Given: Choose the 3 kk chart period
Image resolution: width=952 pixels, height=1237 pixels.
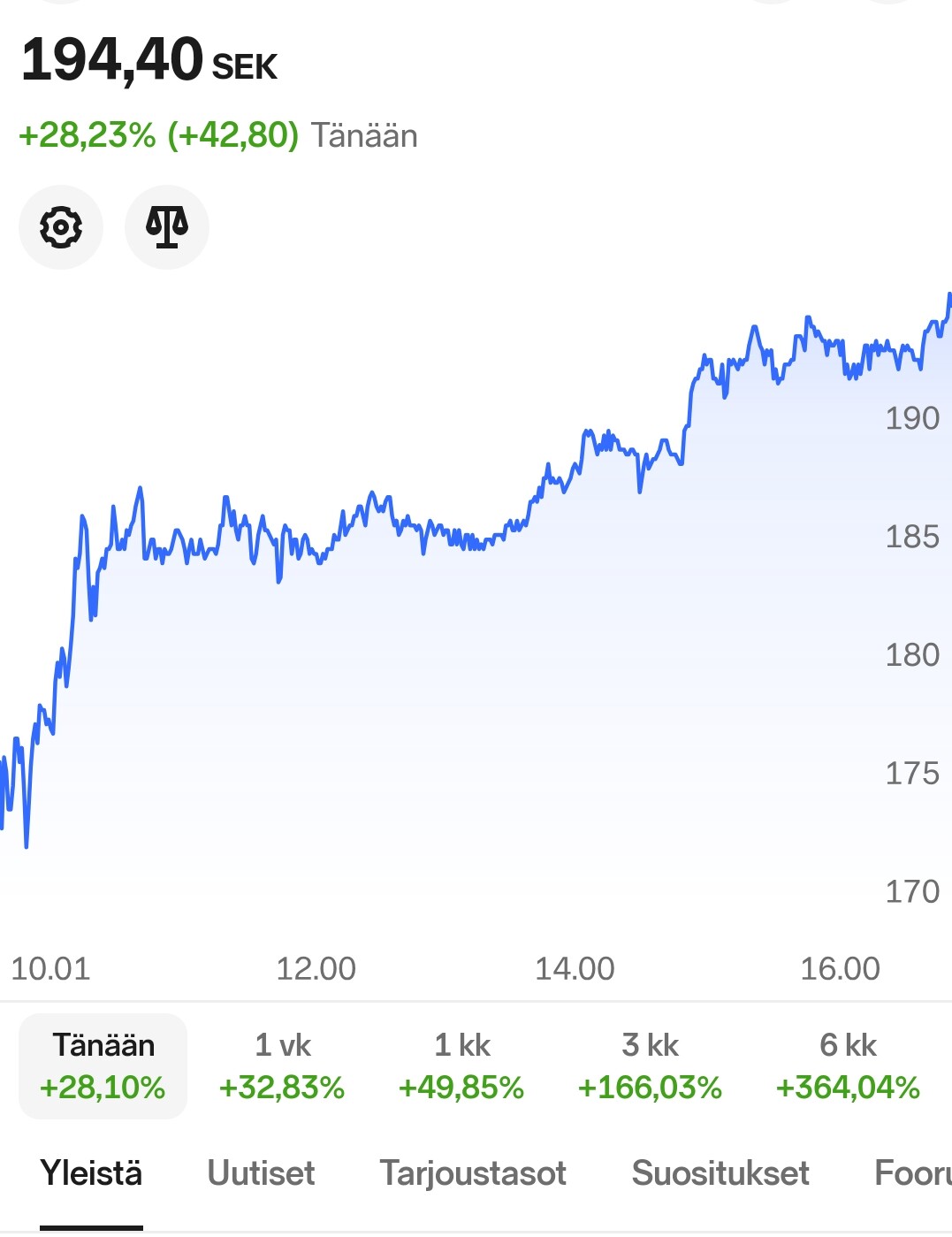Looking at the screenshot, I should 650,1065.
